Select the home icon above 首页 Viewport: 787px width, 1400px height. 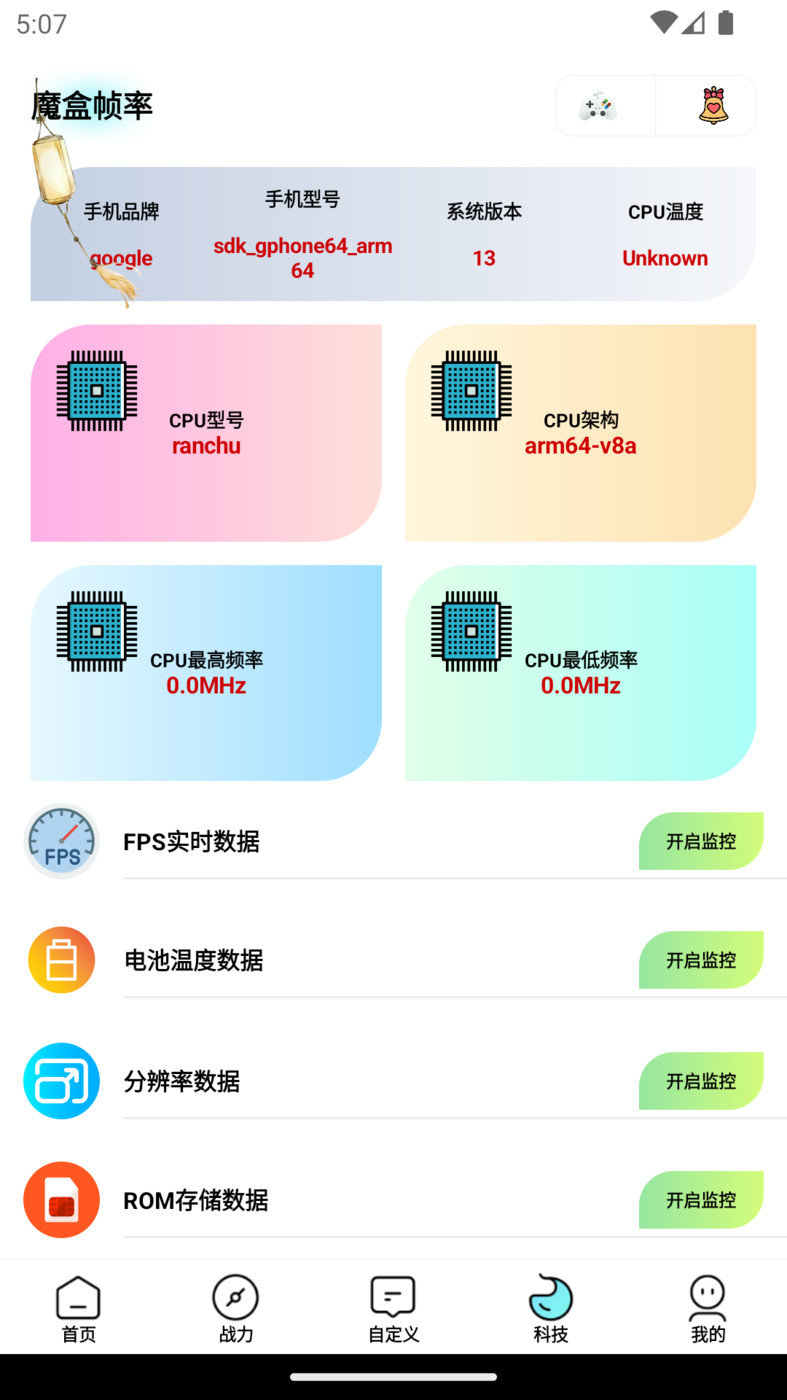point(78,1295)
